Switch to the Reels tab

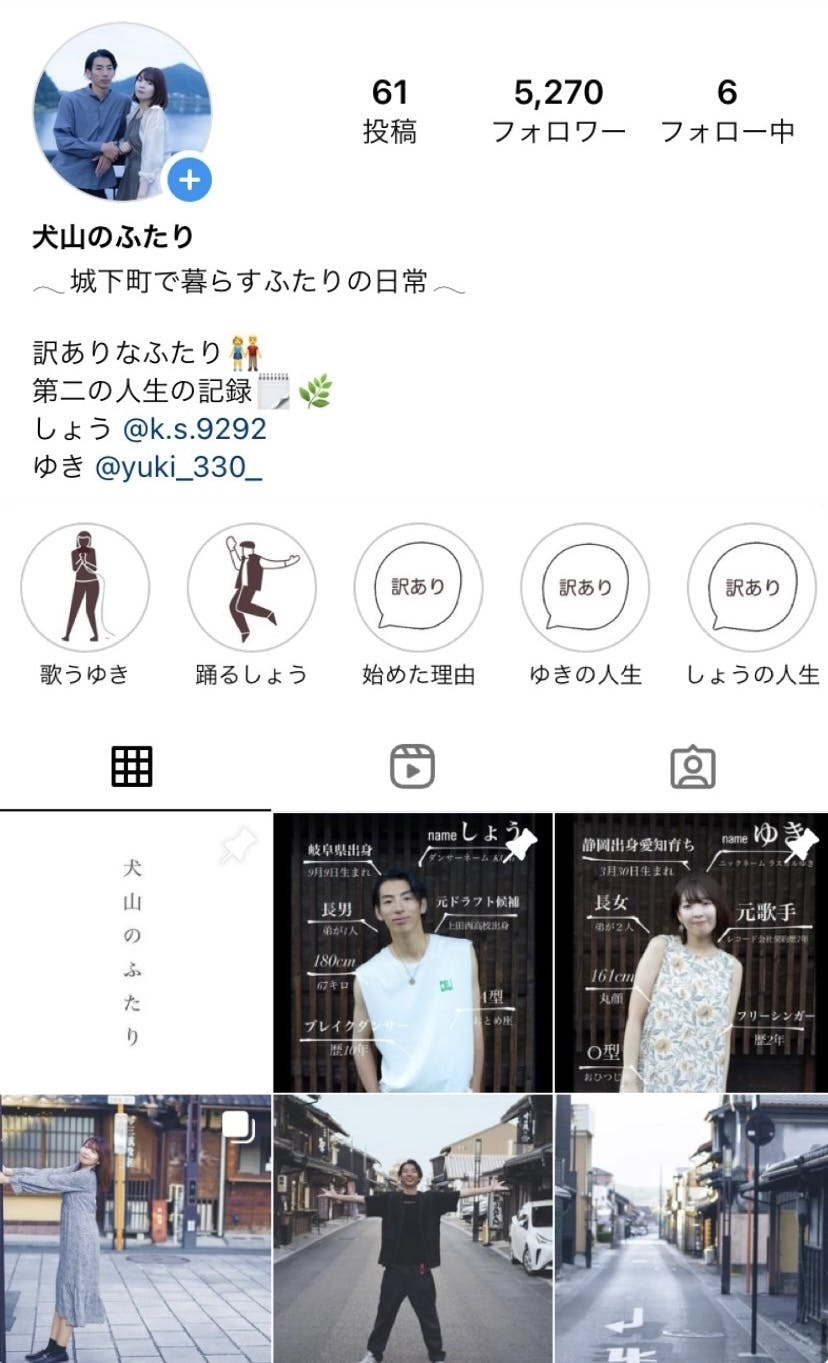click(411, 767)
